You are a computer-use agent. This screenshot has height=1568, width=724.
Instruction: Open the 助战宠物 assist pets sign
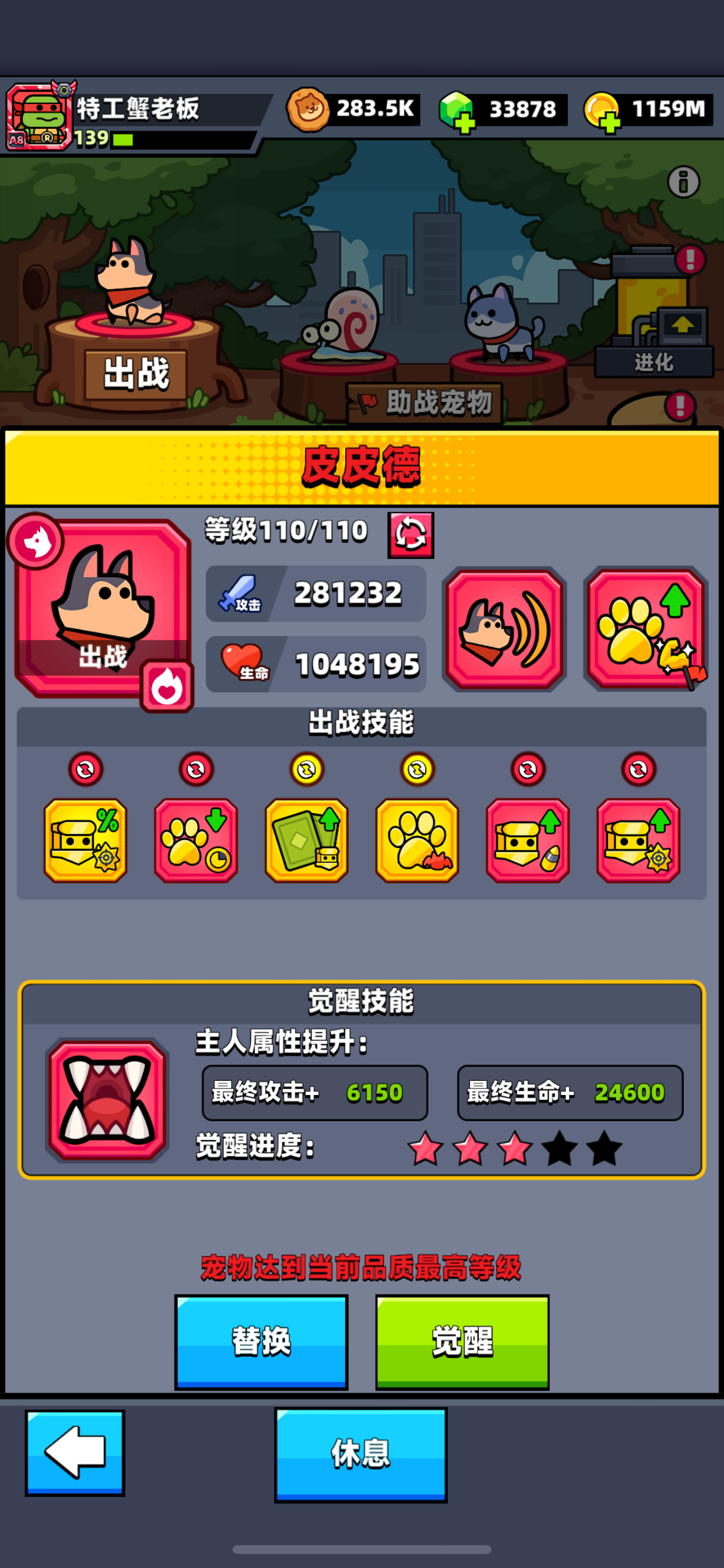pos(425,402)
